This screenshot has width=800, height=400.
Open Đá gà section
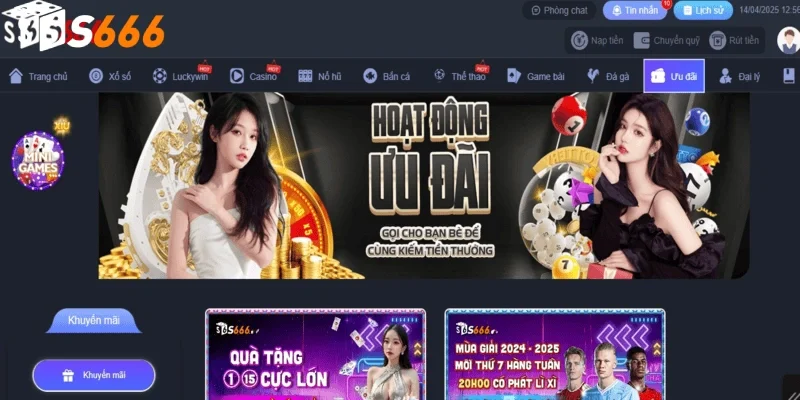click(x=608, y=76)
